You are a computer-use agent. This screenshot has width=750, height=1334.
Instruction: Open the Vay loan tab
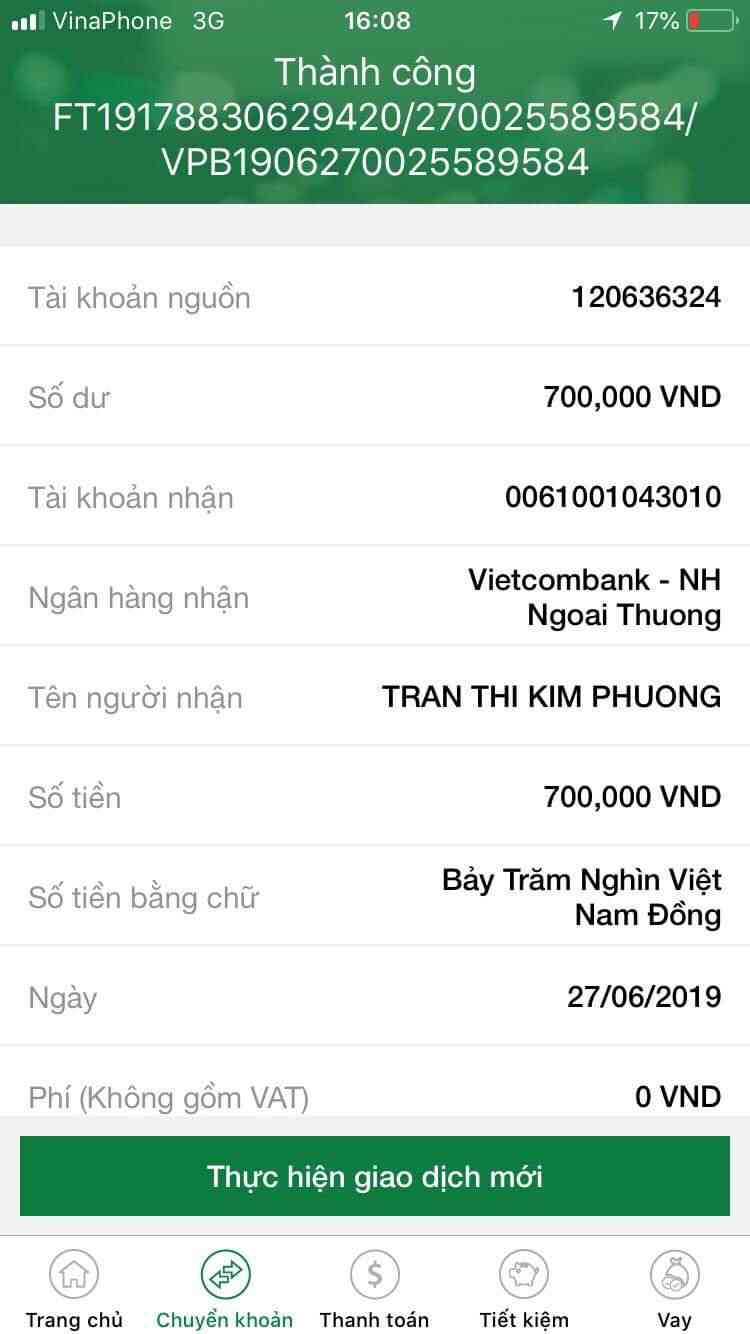(x=674, y=1289)
